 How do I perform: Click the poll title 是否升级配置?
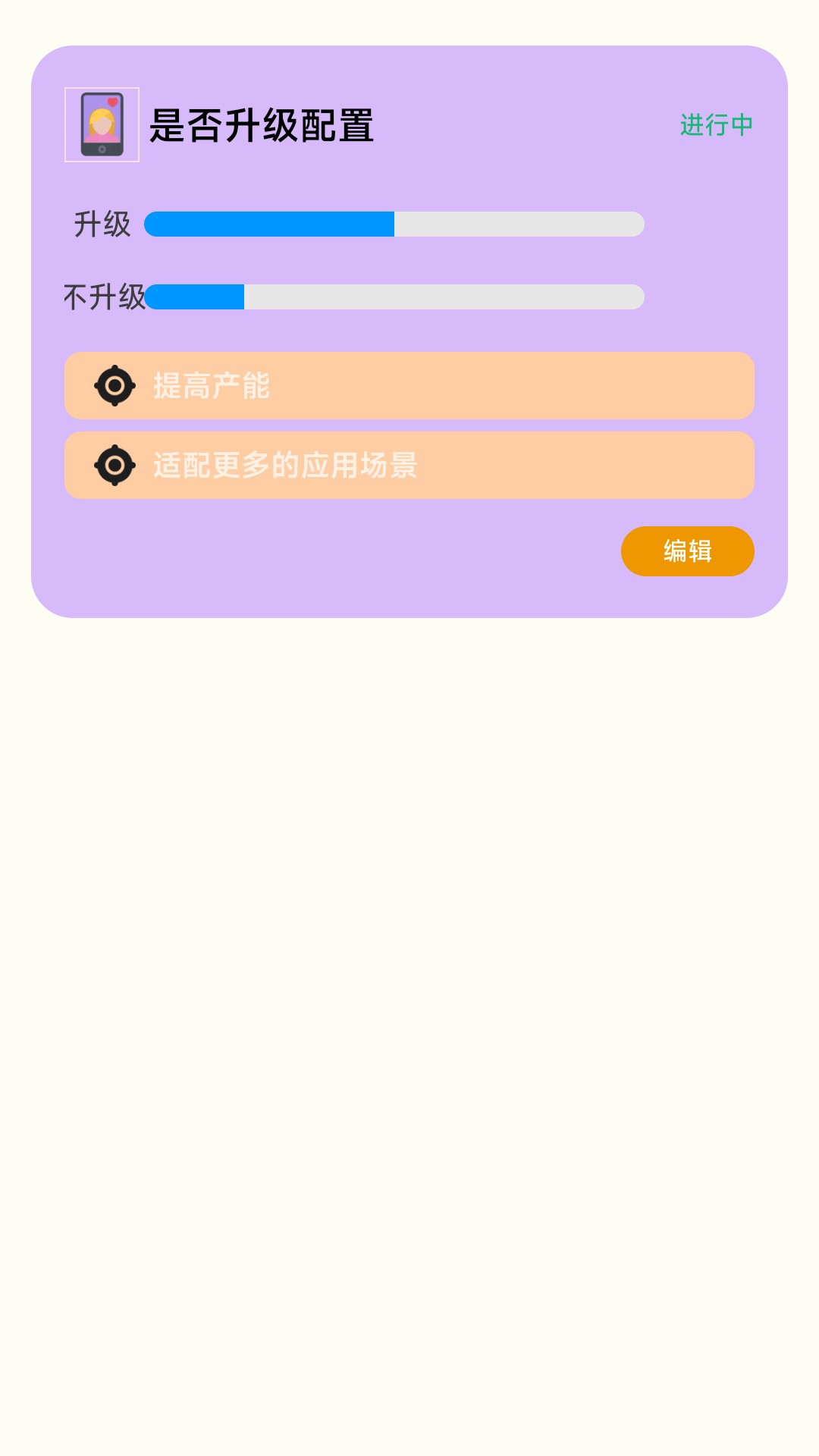[262, 124]
